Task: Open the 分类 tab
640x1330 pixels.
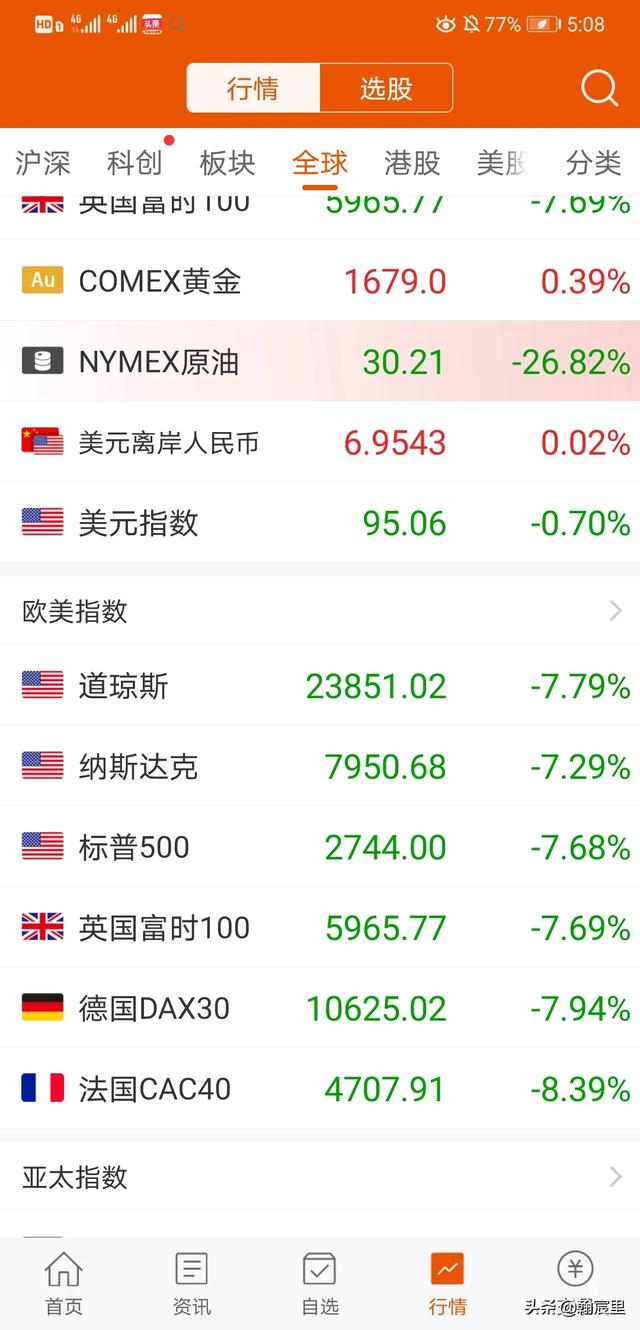Action: 593,163
